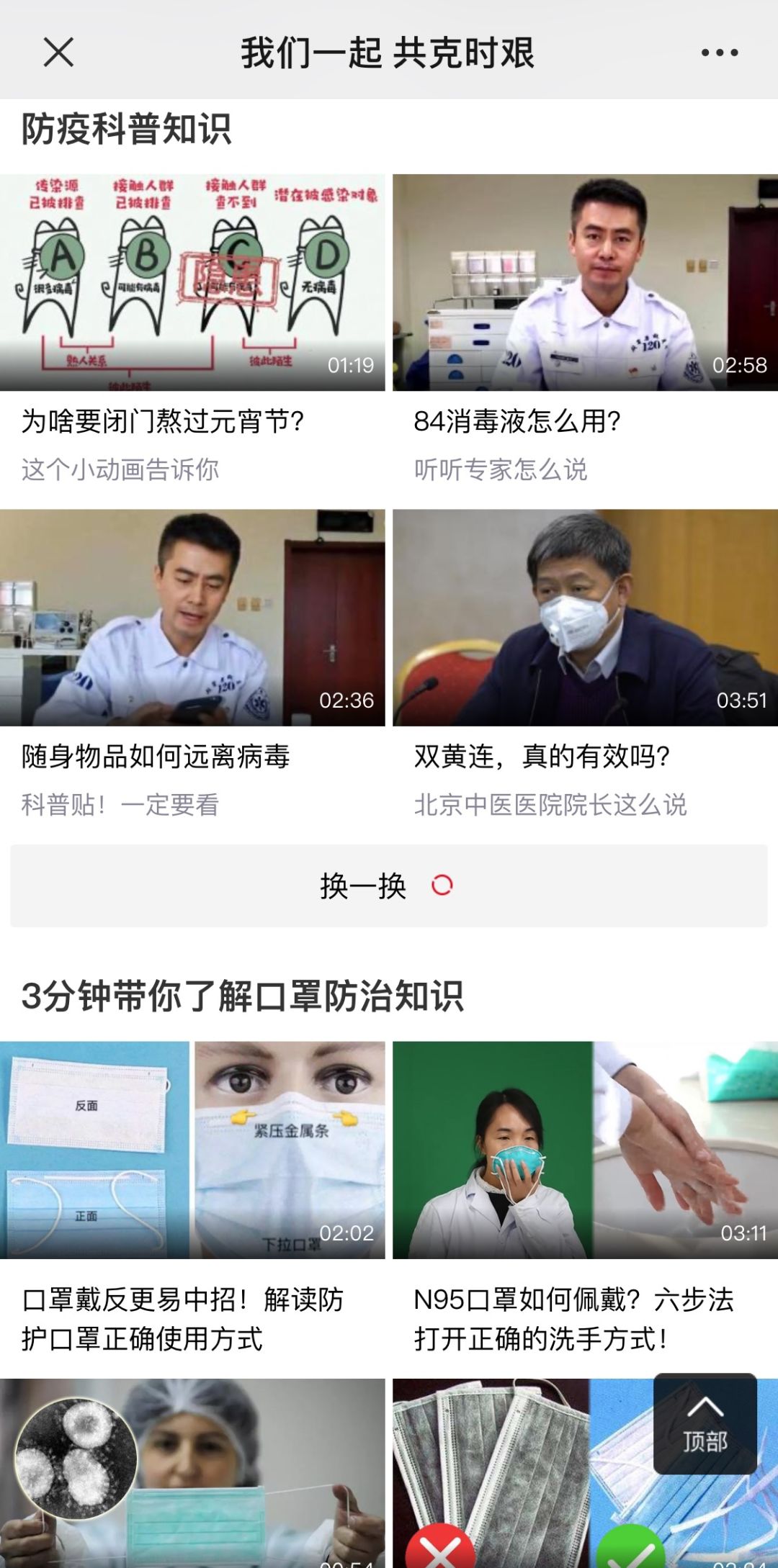Image resolution: width=778 pixels, height=1568 pixels.
Task: Play the video N95口罩如何佩戴
Action: pyautogui.click(x=585, y=1150)
